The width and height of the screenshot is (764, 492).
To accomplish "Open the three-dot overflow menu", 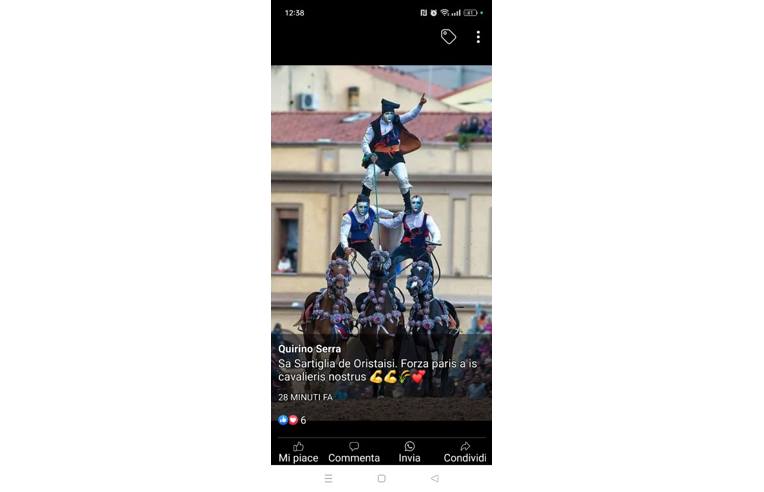I will tap(478, 37).
